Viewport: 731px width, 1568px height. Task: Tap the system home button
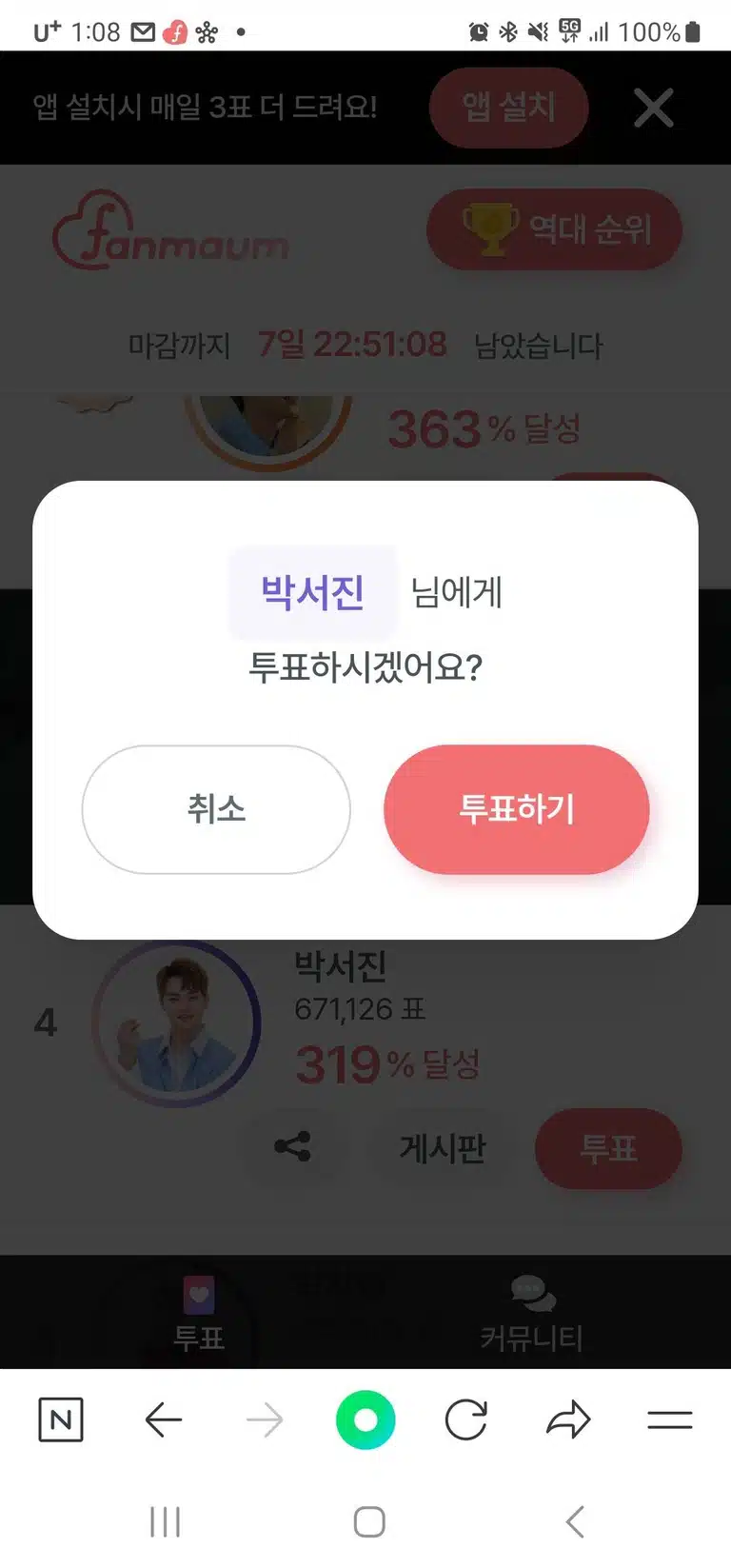tap(369, 1521)
